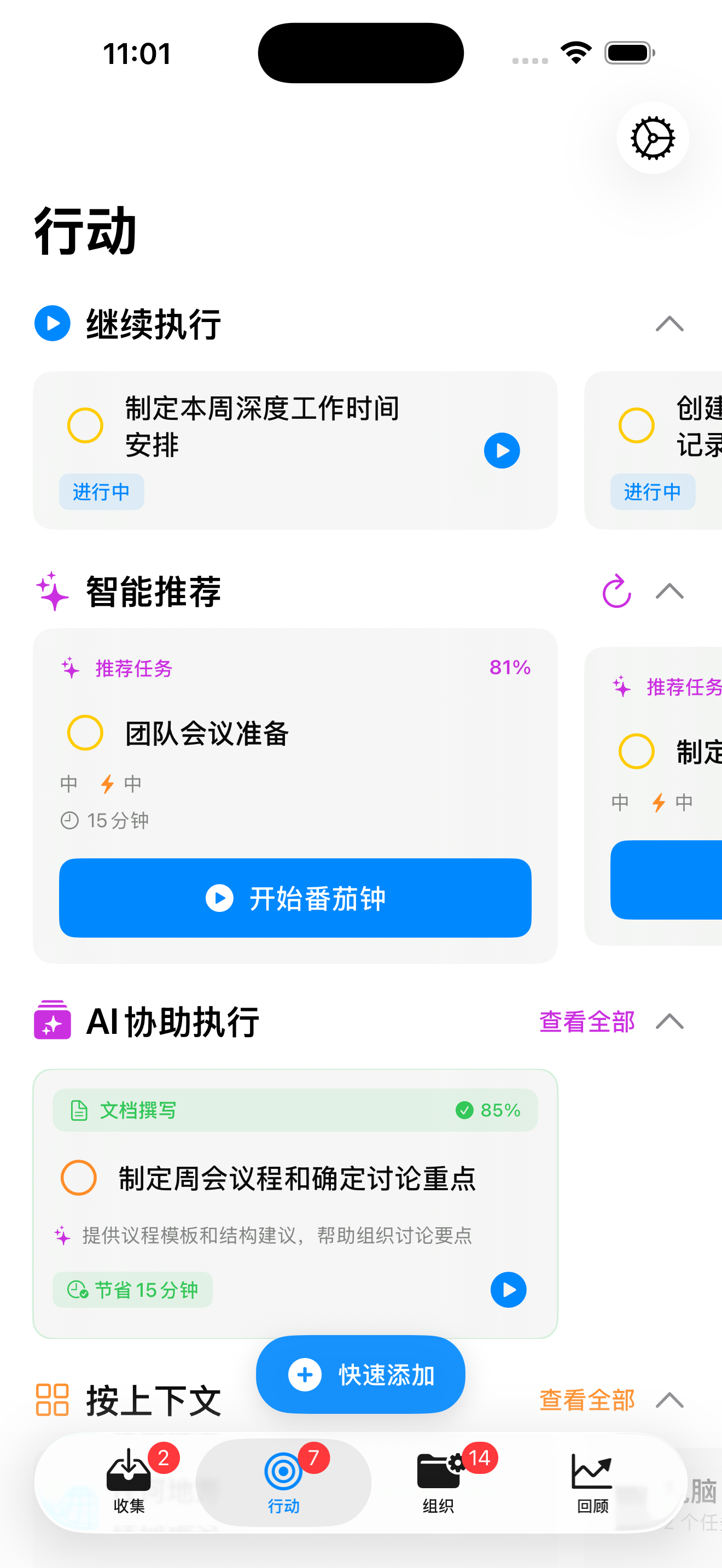Open the settings gear icon

point(652,138)
